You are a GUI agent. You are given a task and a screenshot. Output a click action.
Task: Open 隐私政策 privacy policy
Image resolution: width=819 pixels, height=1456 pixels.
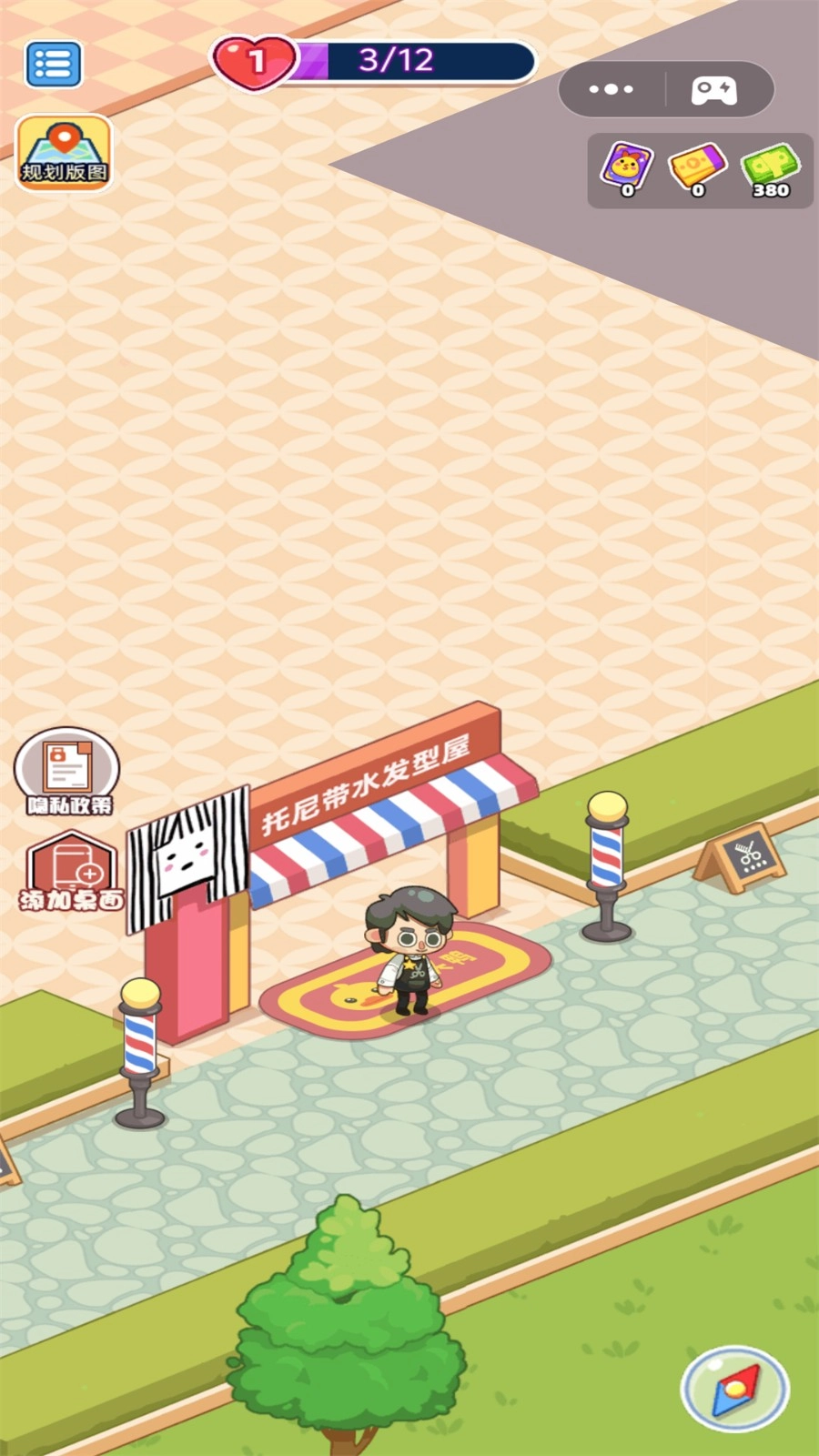point(67,771)
